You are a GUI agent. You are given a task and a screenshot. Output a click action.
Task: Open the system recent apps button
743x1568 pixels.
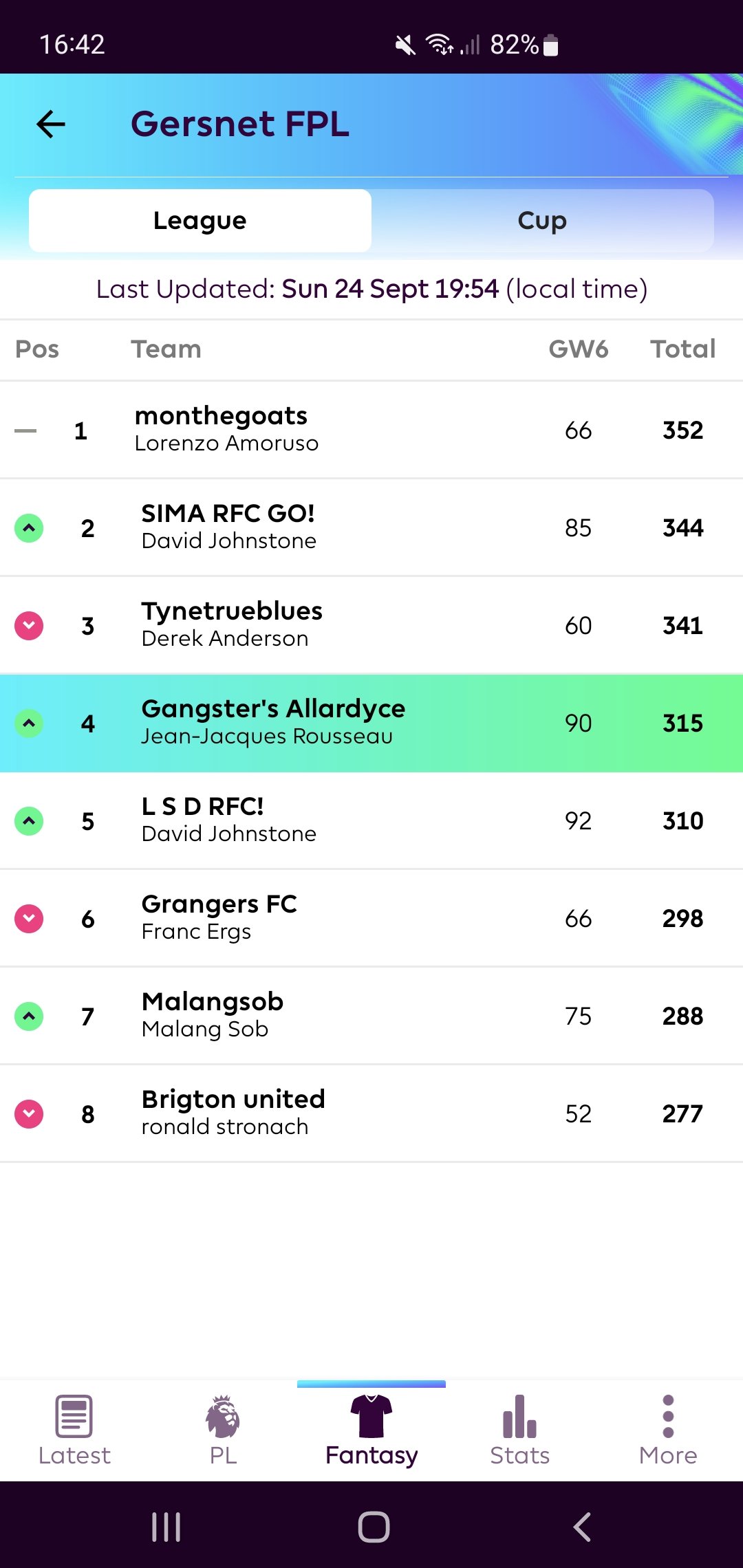(166, 1527)
